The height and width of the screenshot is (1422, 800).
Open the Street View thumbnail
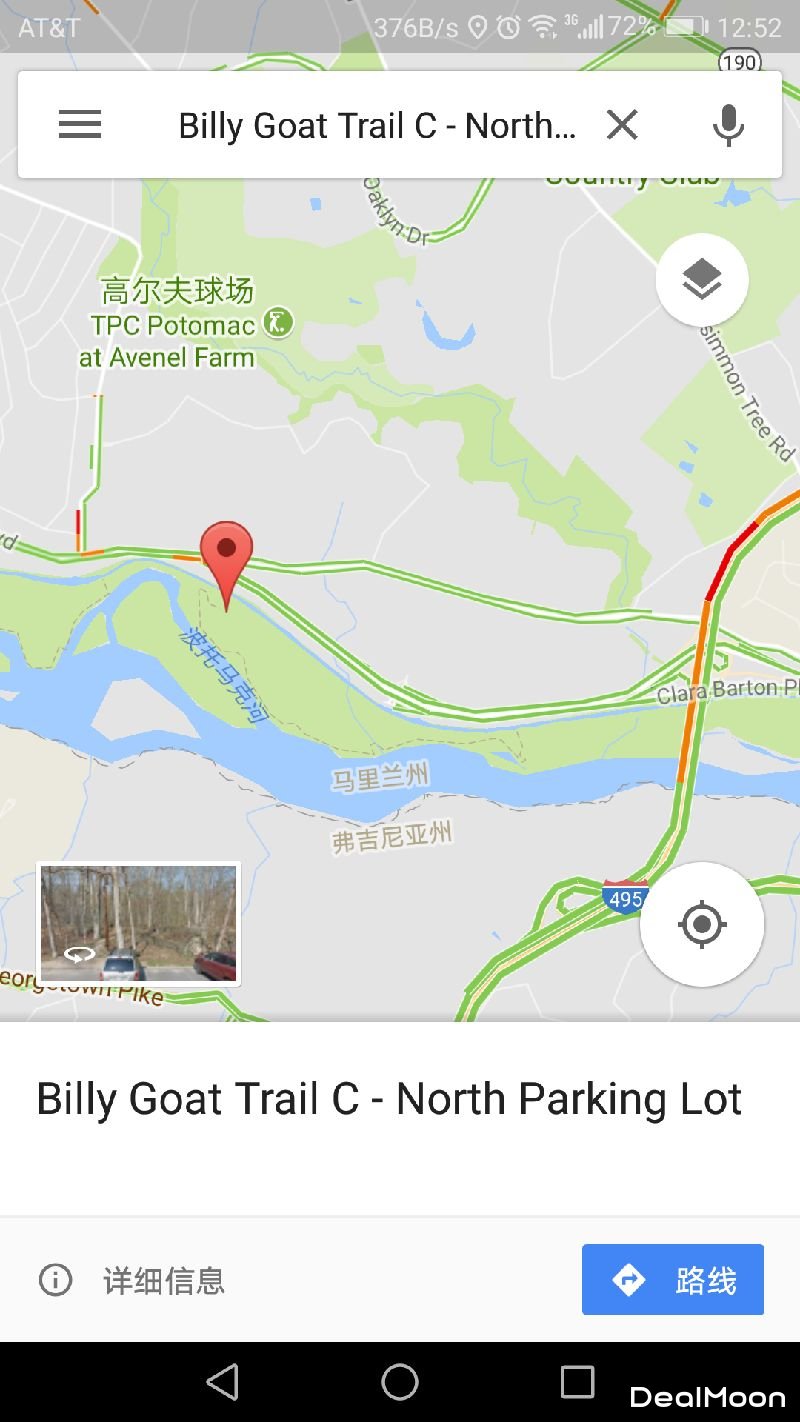click(x=139, y=923)
